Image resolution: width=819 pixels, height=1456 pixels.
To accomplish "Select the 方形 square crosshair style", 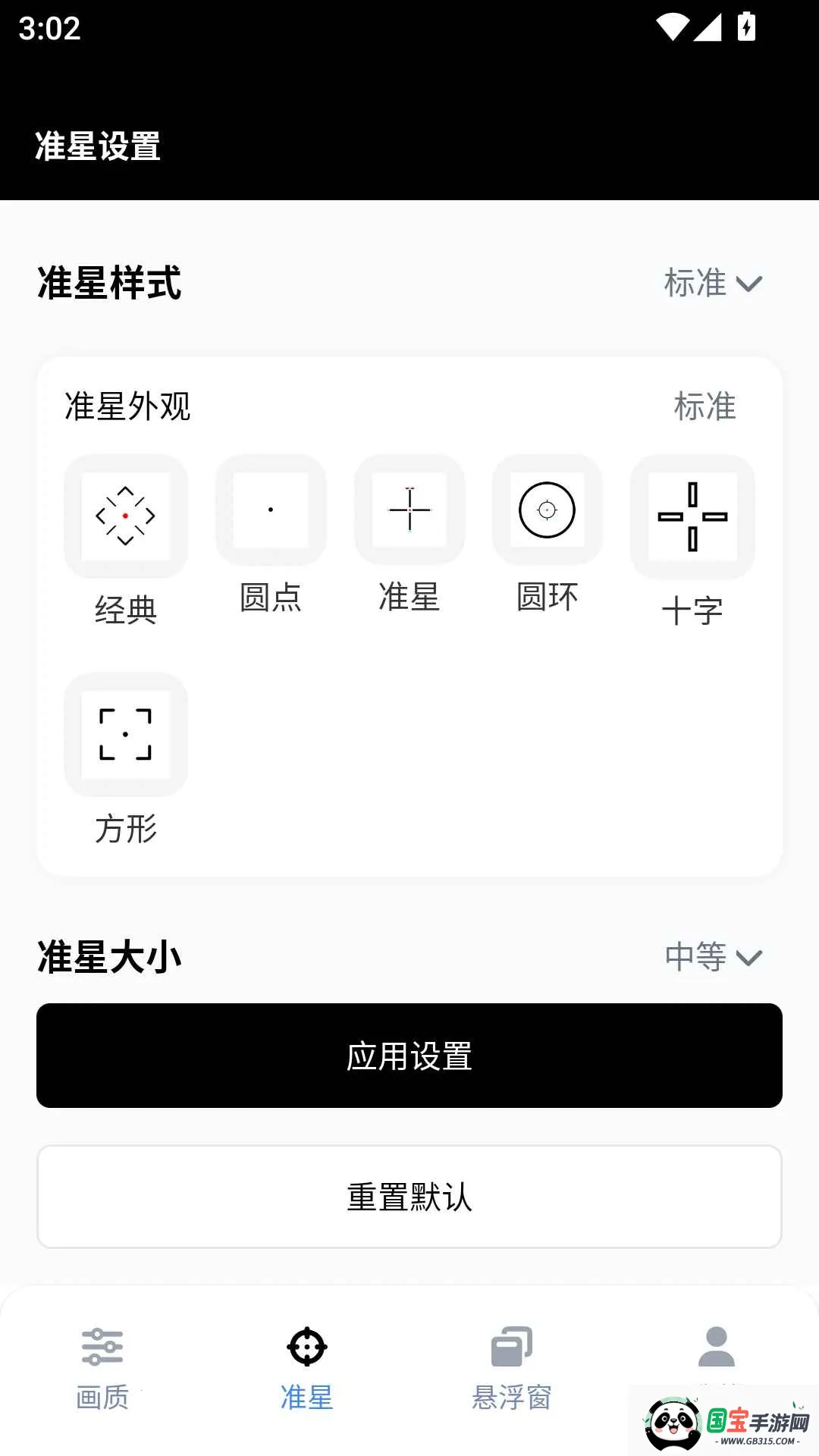I will click(x=126, y=733).
